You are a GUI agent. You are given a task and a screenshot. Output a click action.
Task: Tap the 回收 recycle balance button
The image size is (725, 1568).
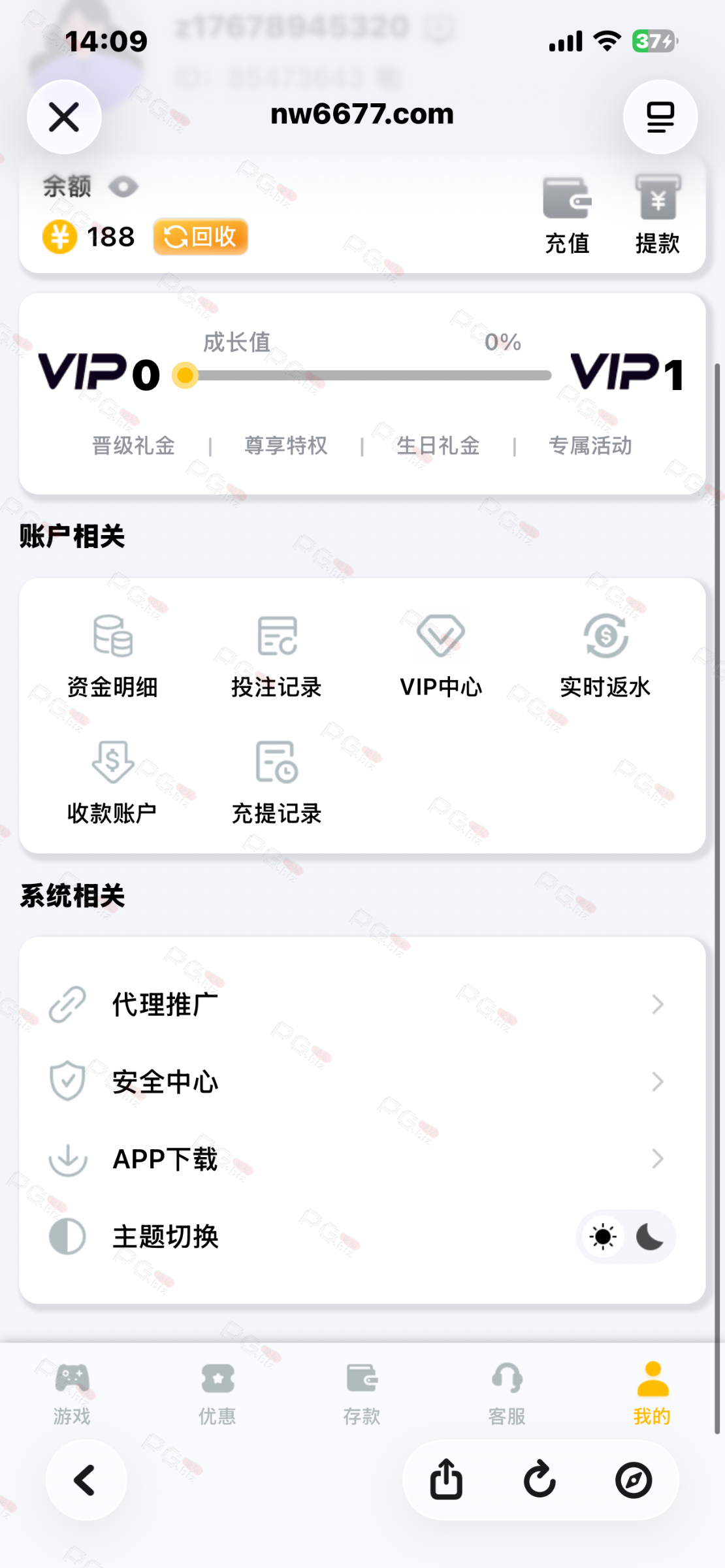click(x=201, y=237)
